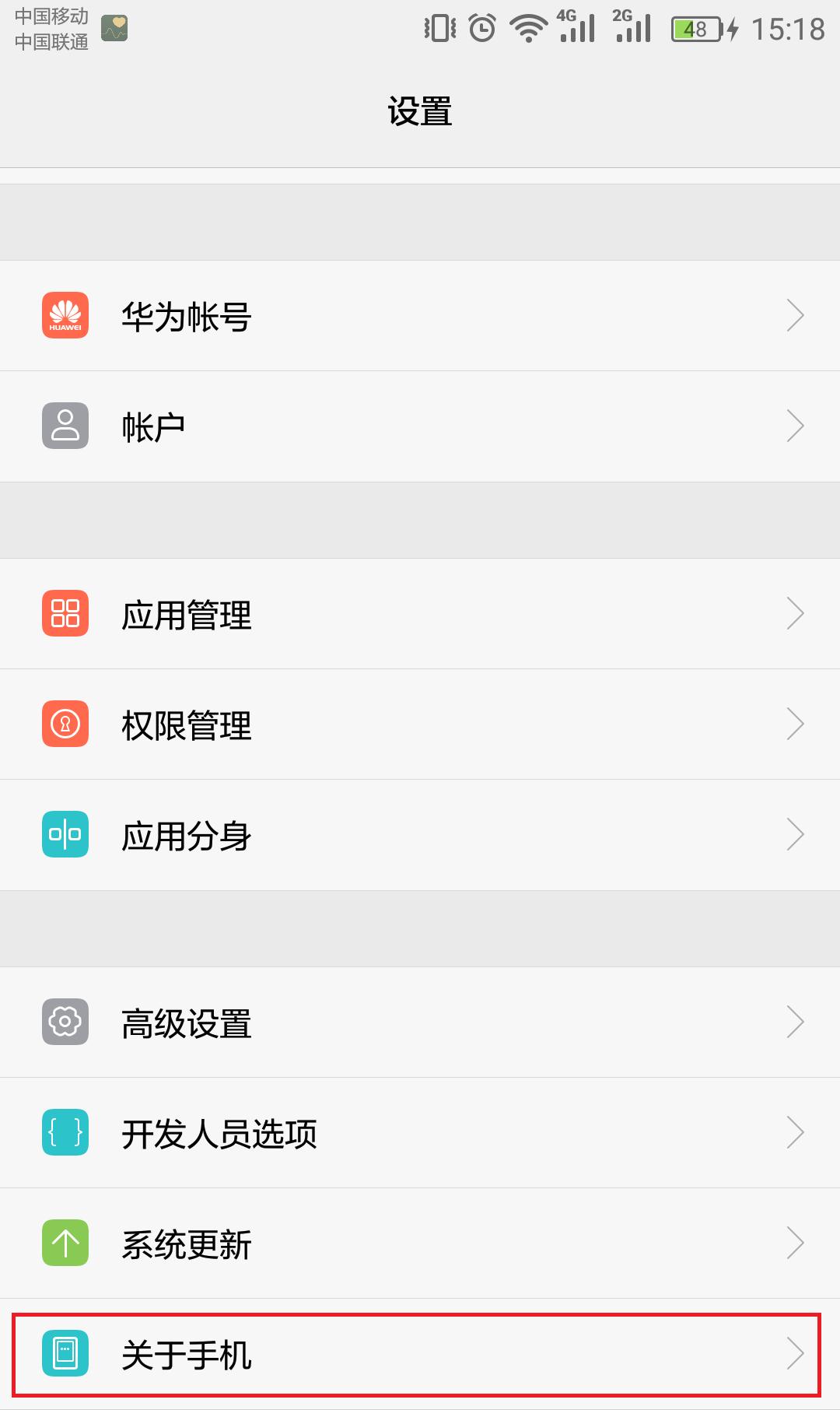Image resolution: width=840 pixels, height=1410 pixels.
Task: Select the blue 应用分身 app twin icon
Action: (x=65, y=834)
